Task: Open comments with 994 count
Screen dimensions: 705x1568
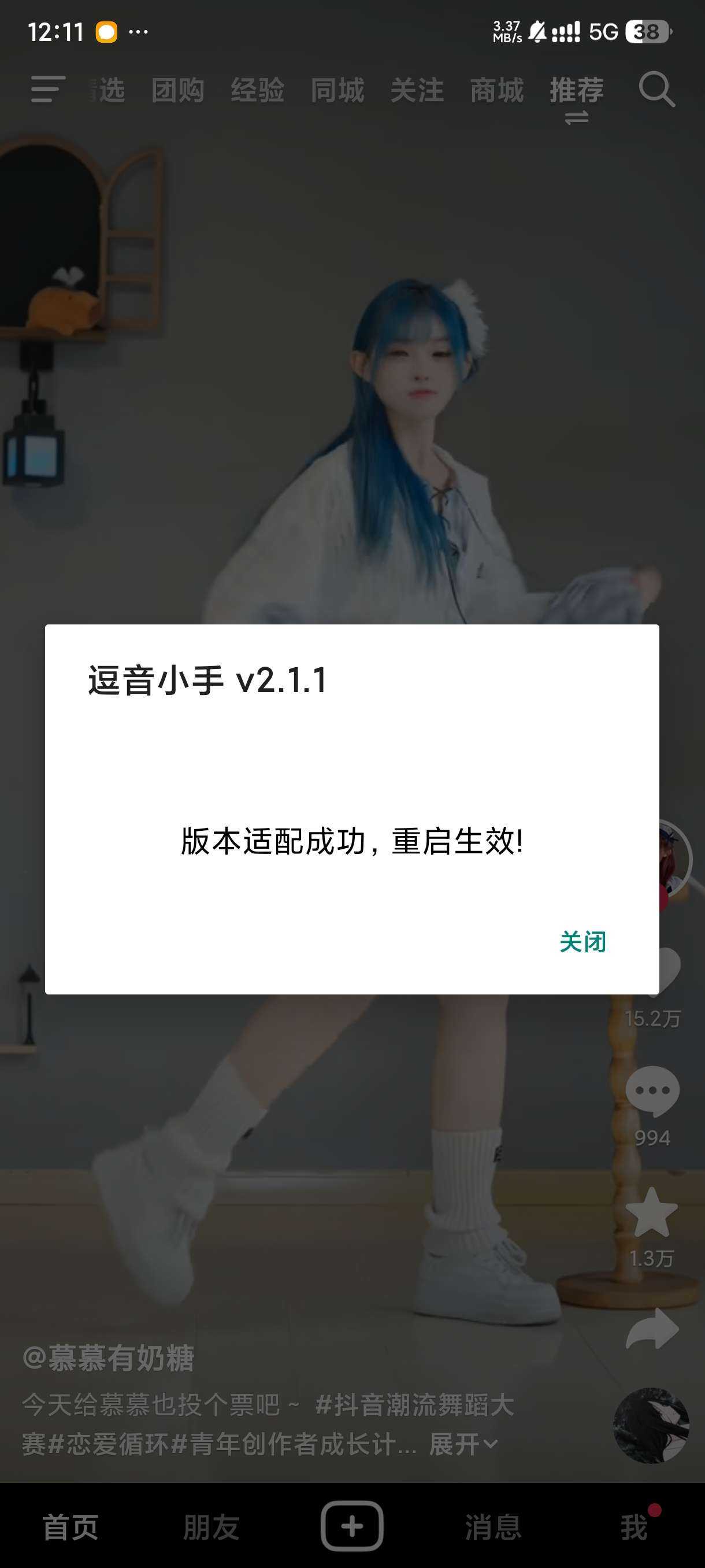Action: [652, 1092]
